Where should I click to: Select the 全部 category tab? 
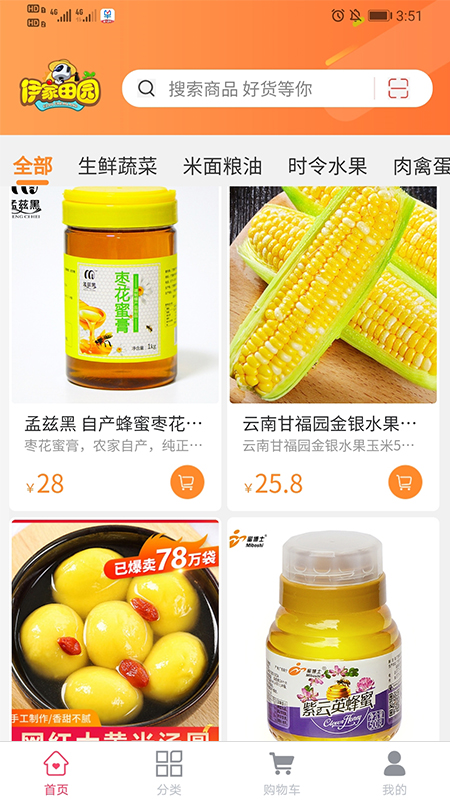coord(33,167)
